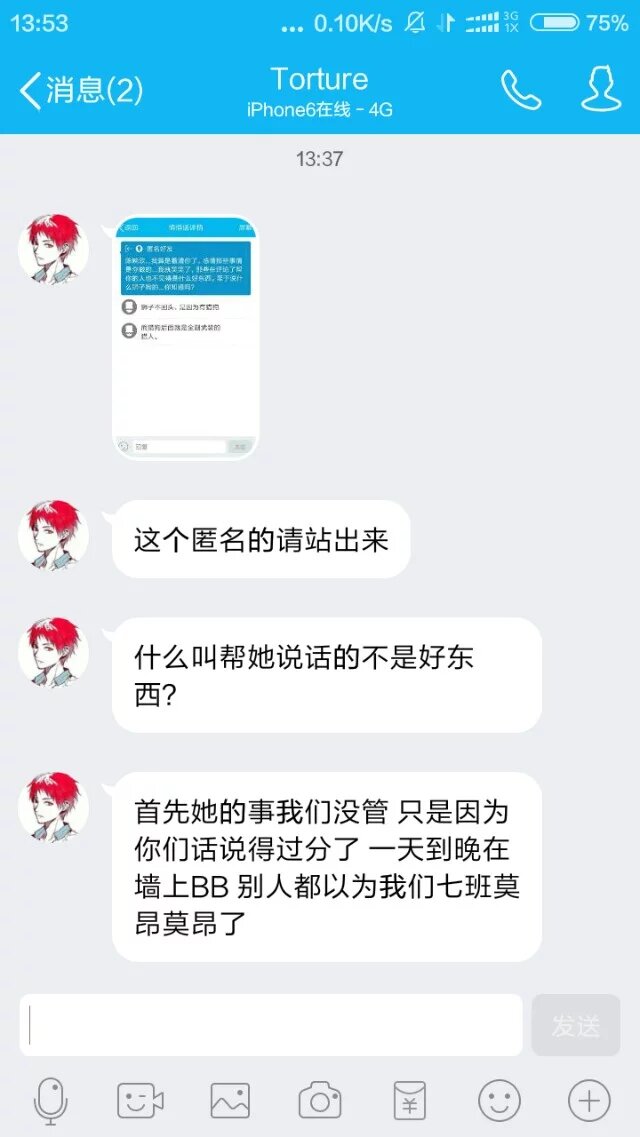The image size is (640, 1137).
Task: Start a voice call with Torture
Action: click(x=521, y=91)
